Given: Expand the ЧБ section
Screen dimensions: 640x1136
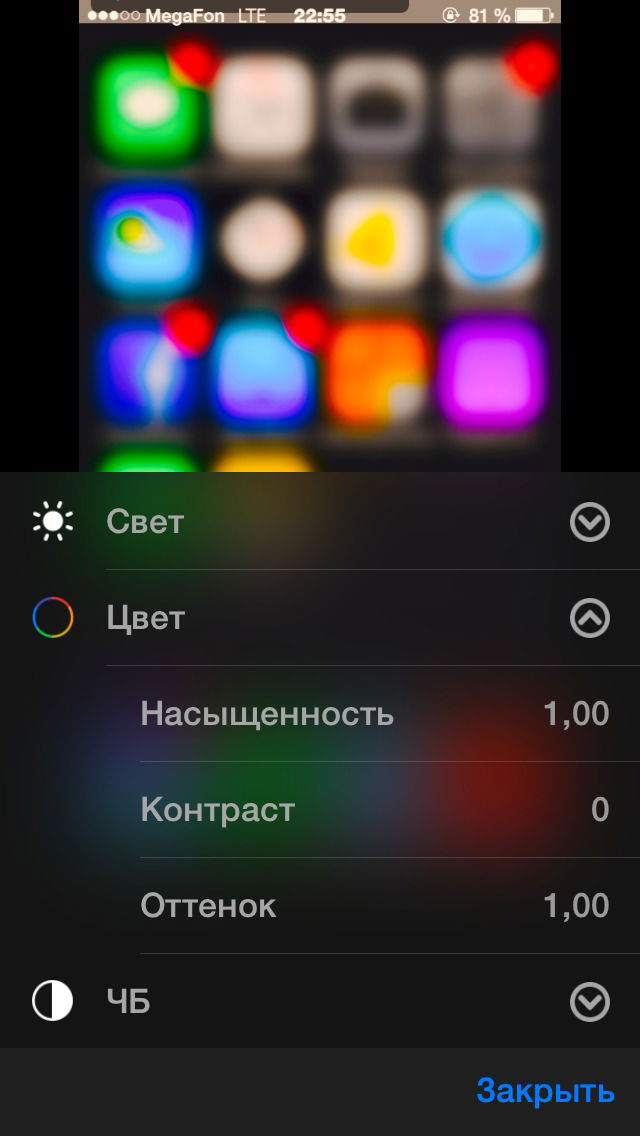Looking at the screenshot, I should tap(589, 1001).
